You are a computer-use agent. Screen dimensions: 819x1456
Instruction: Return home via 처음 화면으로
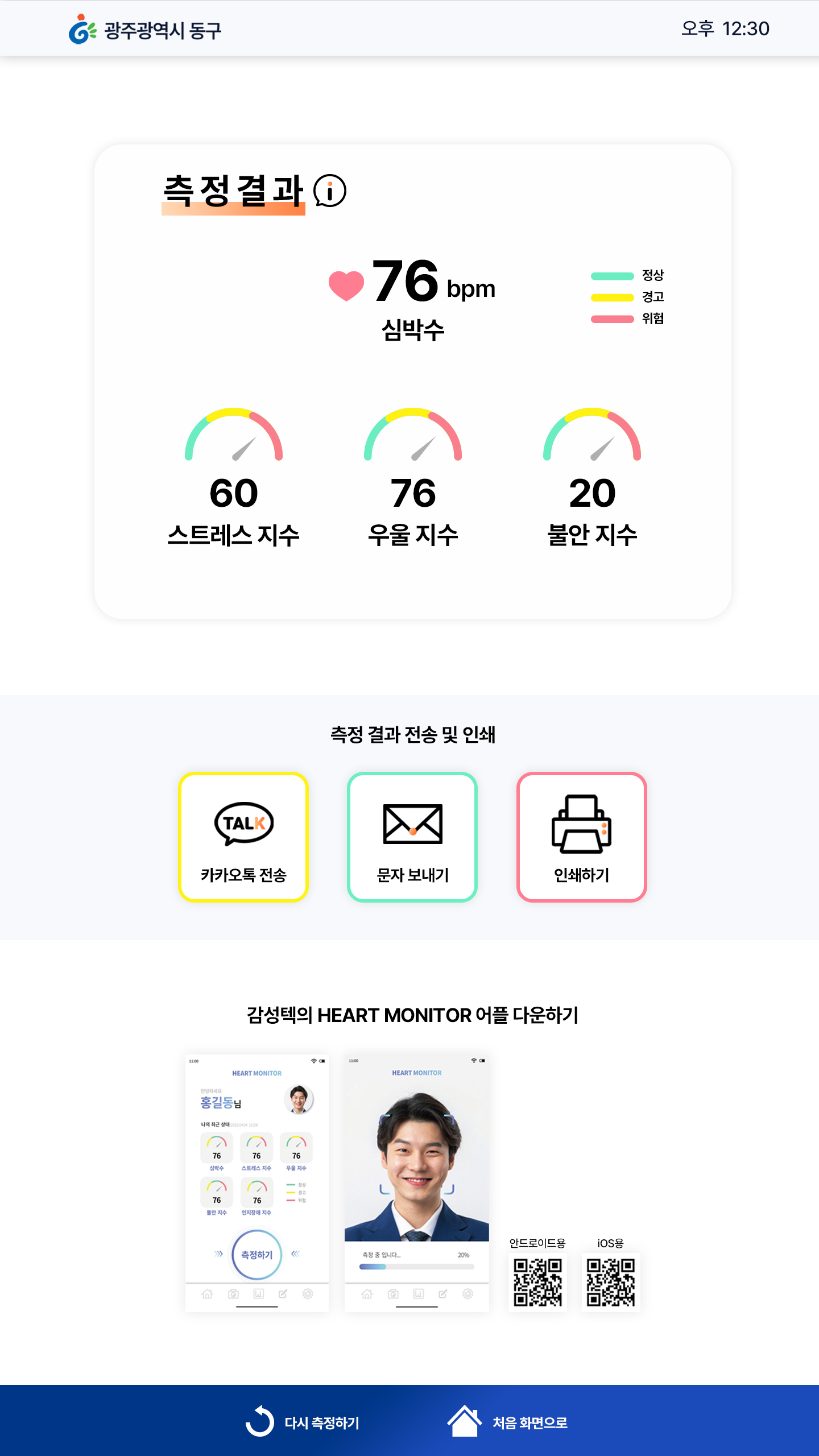[x=508, y=1421]
